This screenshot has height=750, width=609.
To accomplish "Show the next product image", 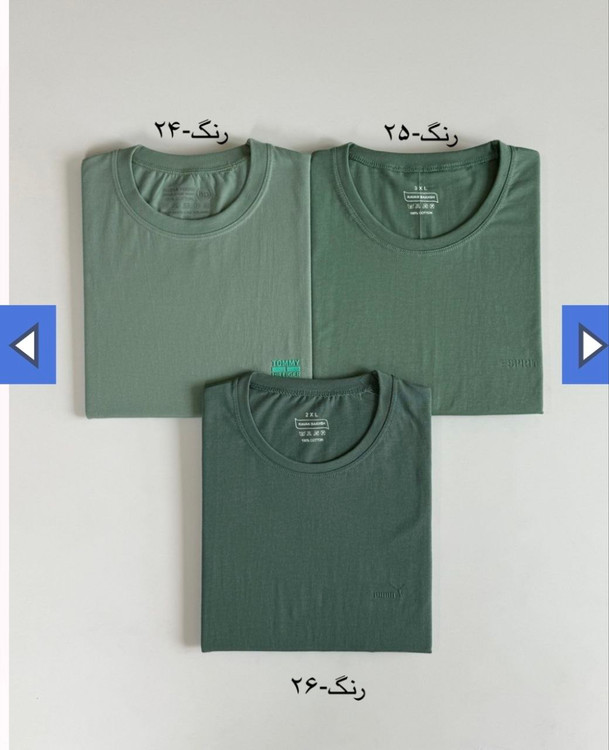I will coord(586,345).
